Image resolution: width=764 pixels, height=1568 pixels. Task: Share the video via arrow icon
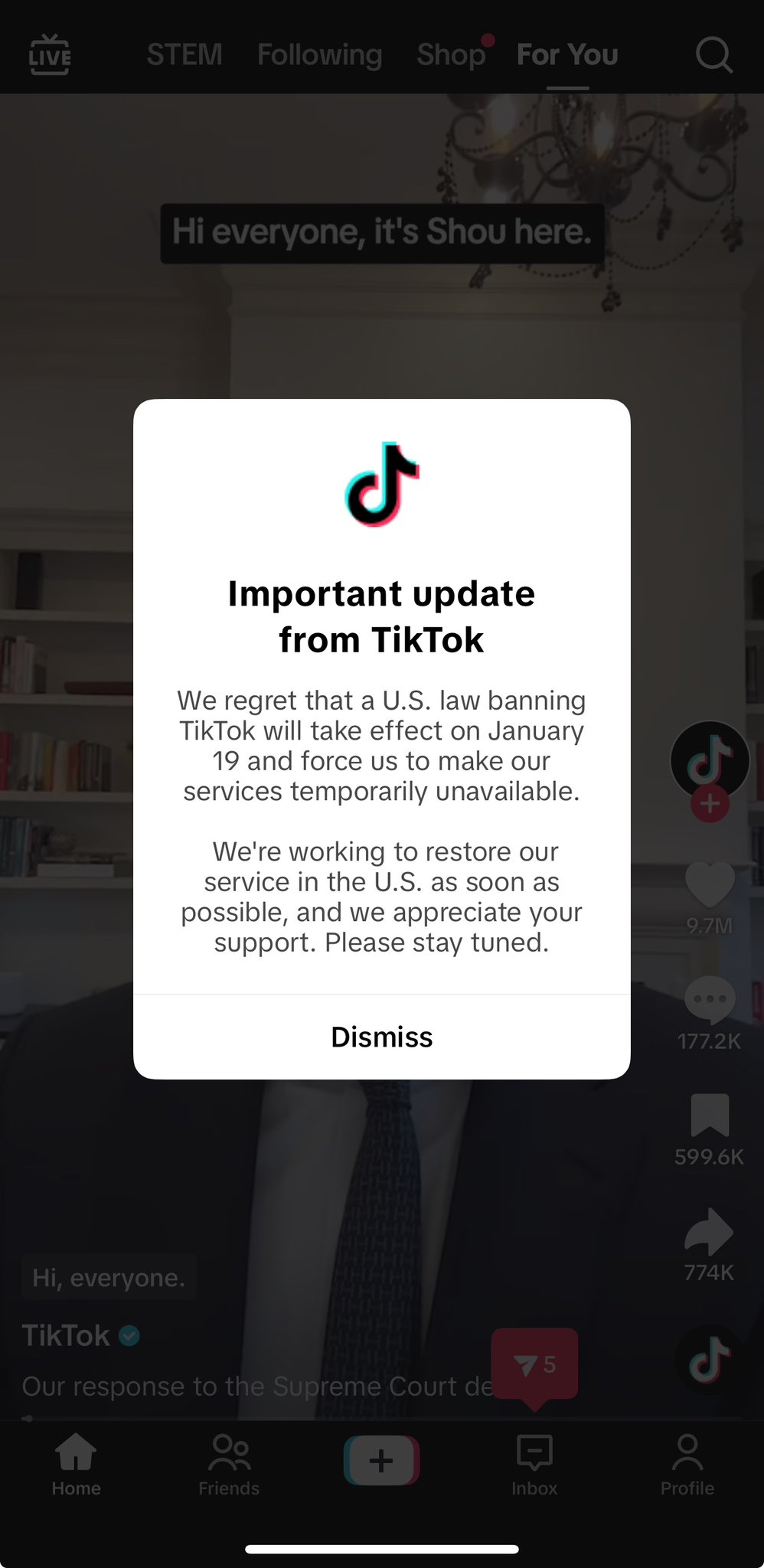pyautogui.click(x=709, y=1231)
